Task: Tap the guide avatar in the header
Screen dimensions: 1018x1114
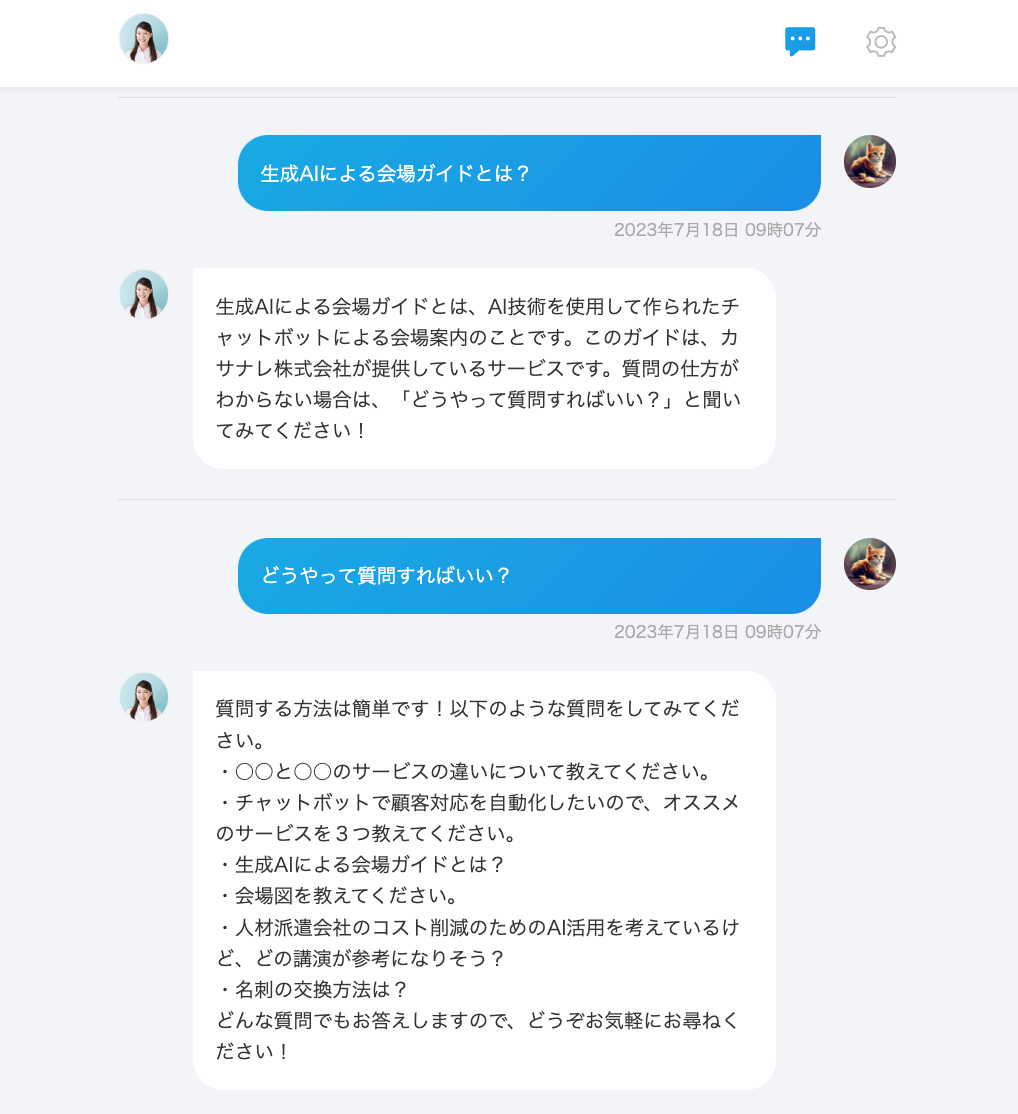Action: (x=144, y=39)
